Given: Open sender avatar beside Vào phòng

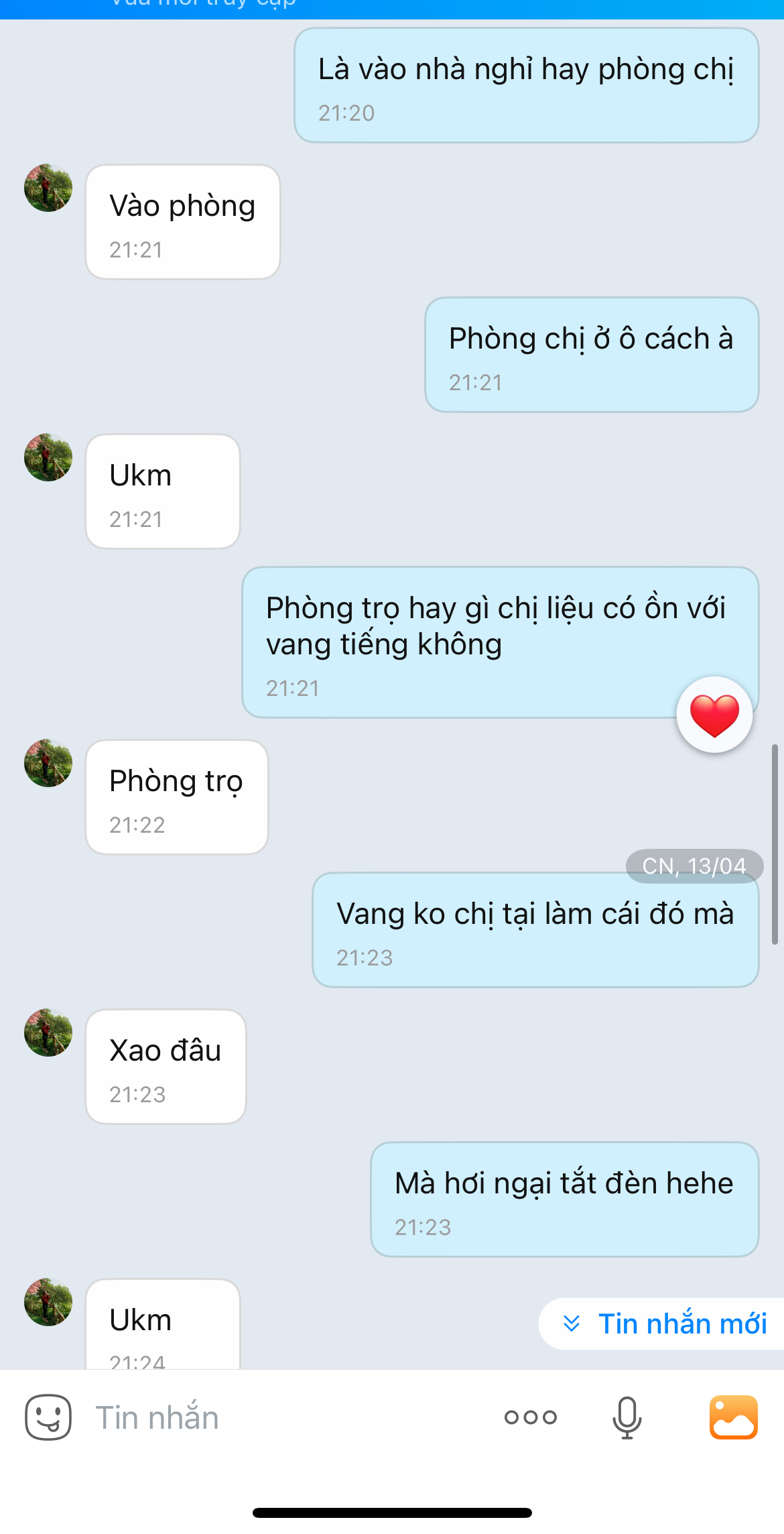Looking at the screenshot, I should (48, 188).
